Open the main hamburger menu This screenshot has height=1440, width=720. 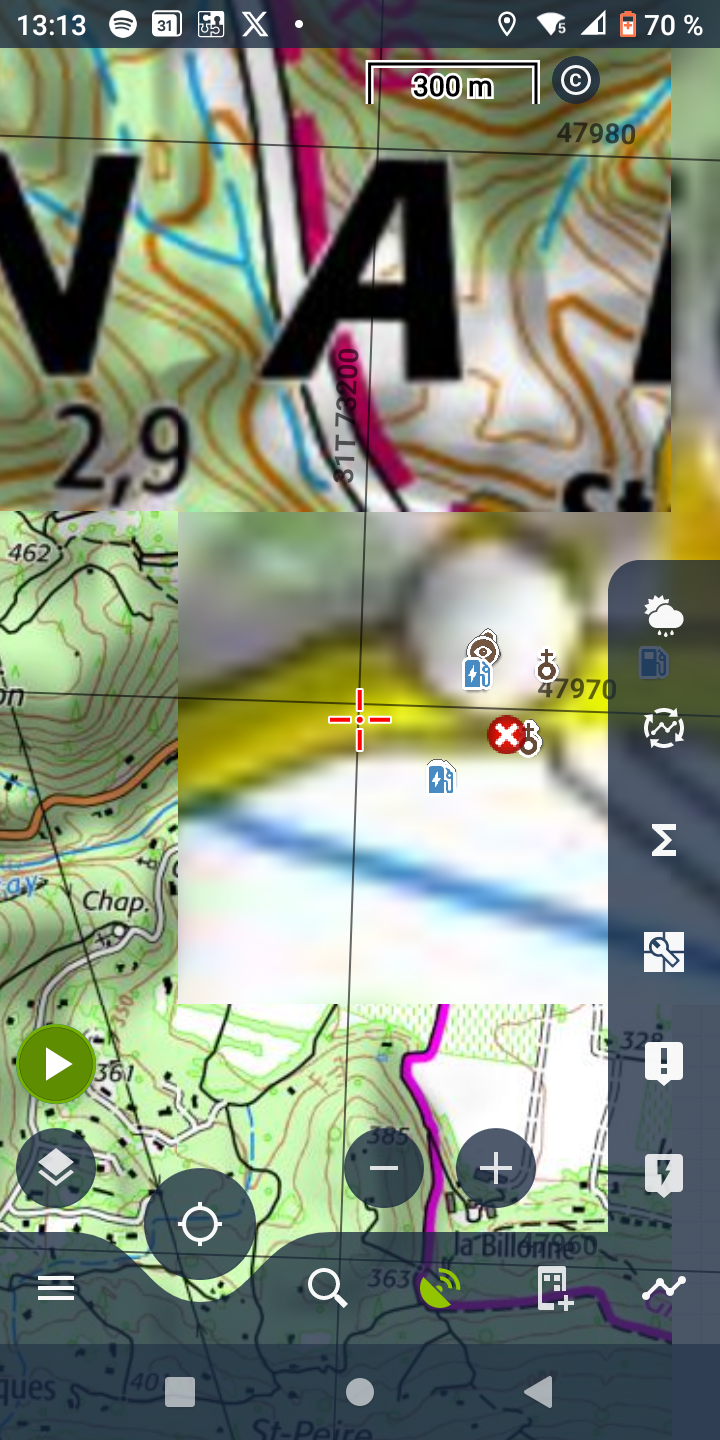tap(56, 1289)
